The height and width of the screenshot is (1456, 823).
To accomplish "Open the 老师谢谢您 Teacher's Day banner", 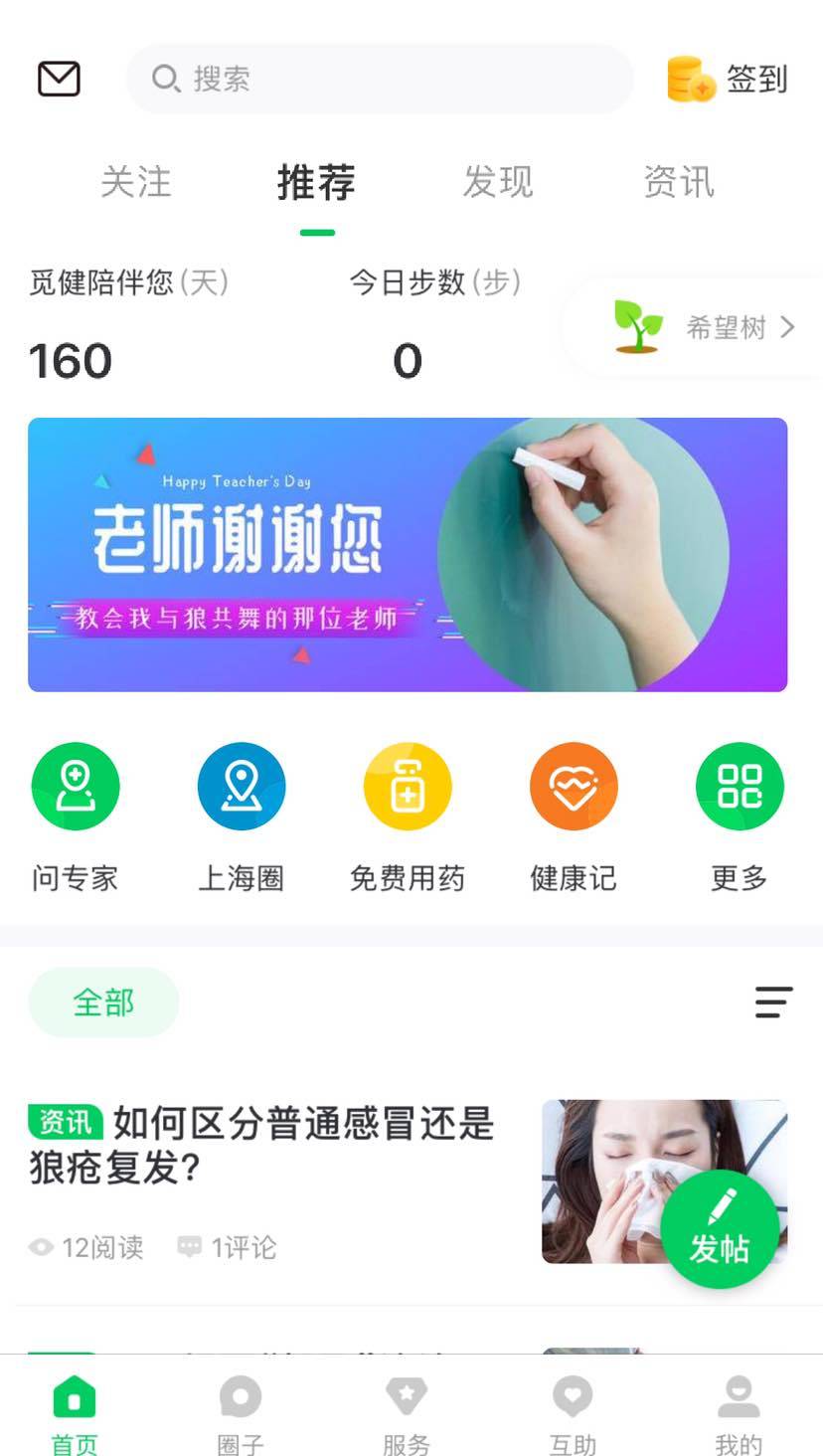I will click(x=408, y=554).
